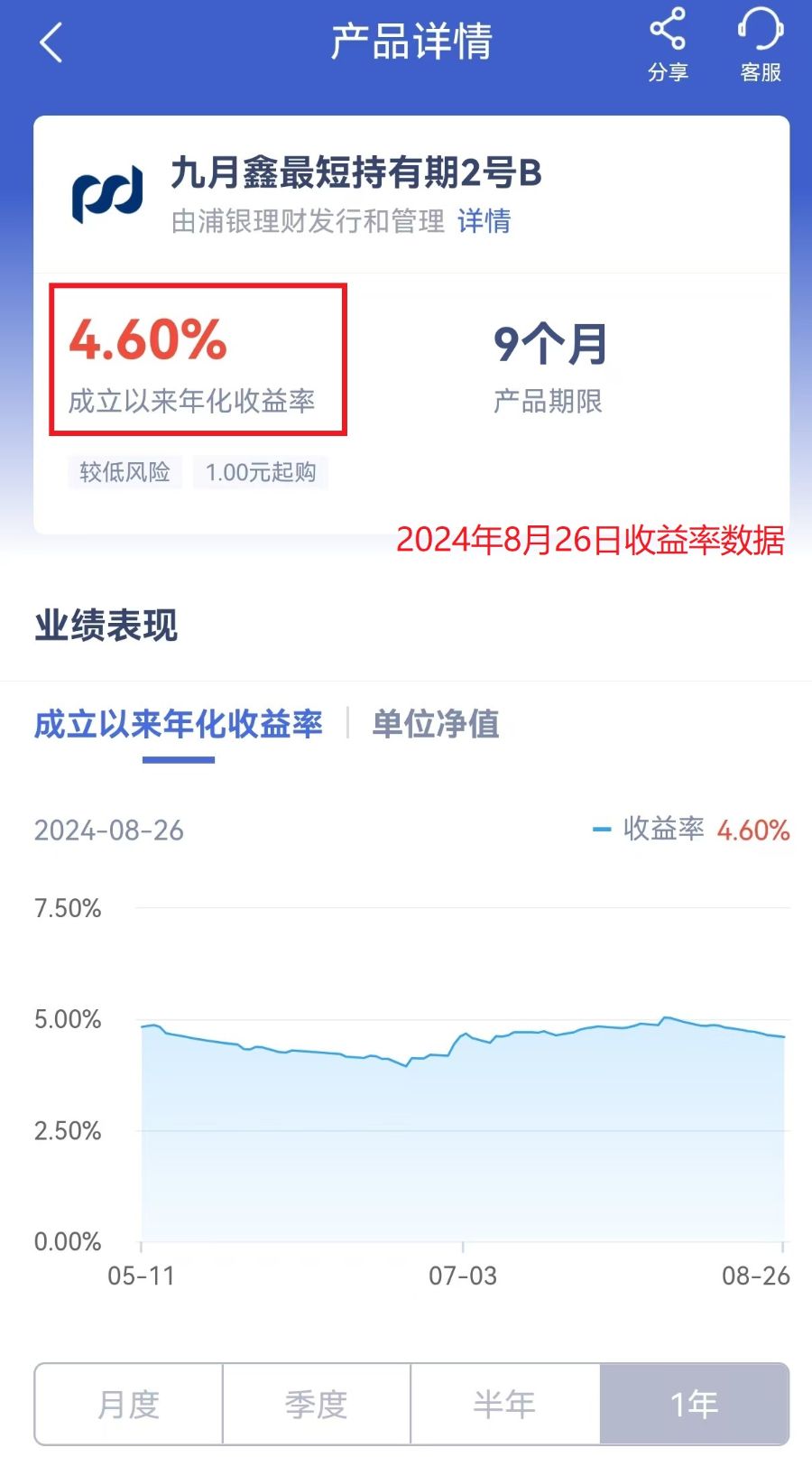Tap the 浦银理财 product logo
This screenshot has width=812, height=1457.
coord(107,192)
